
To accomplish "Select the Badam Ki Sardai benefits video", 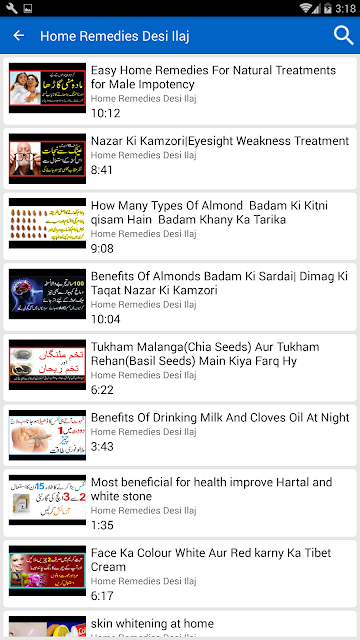I will 180,297.
